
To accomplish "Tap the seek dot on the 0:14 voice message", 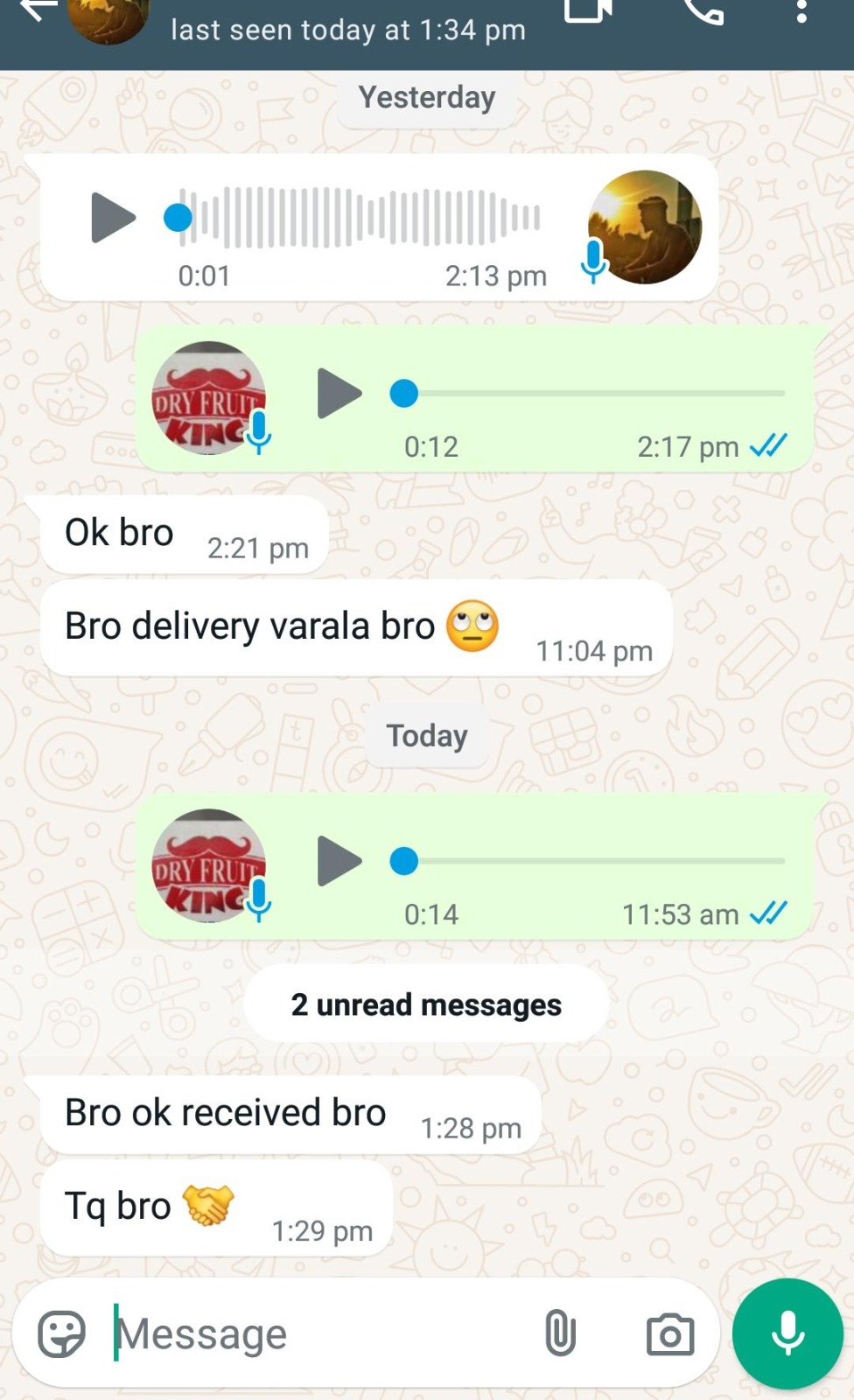I will [403, 861].
